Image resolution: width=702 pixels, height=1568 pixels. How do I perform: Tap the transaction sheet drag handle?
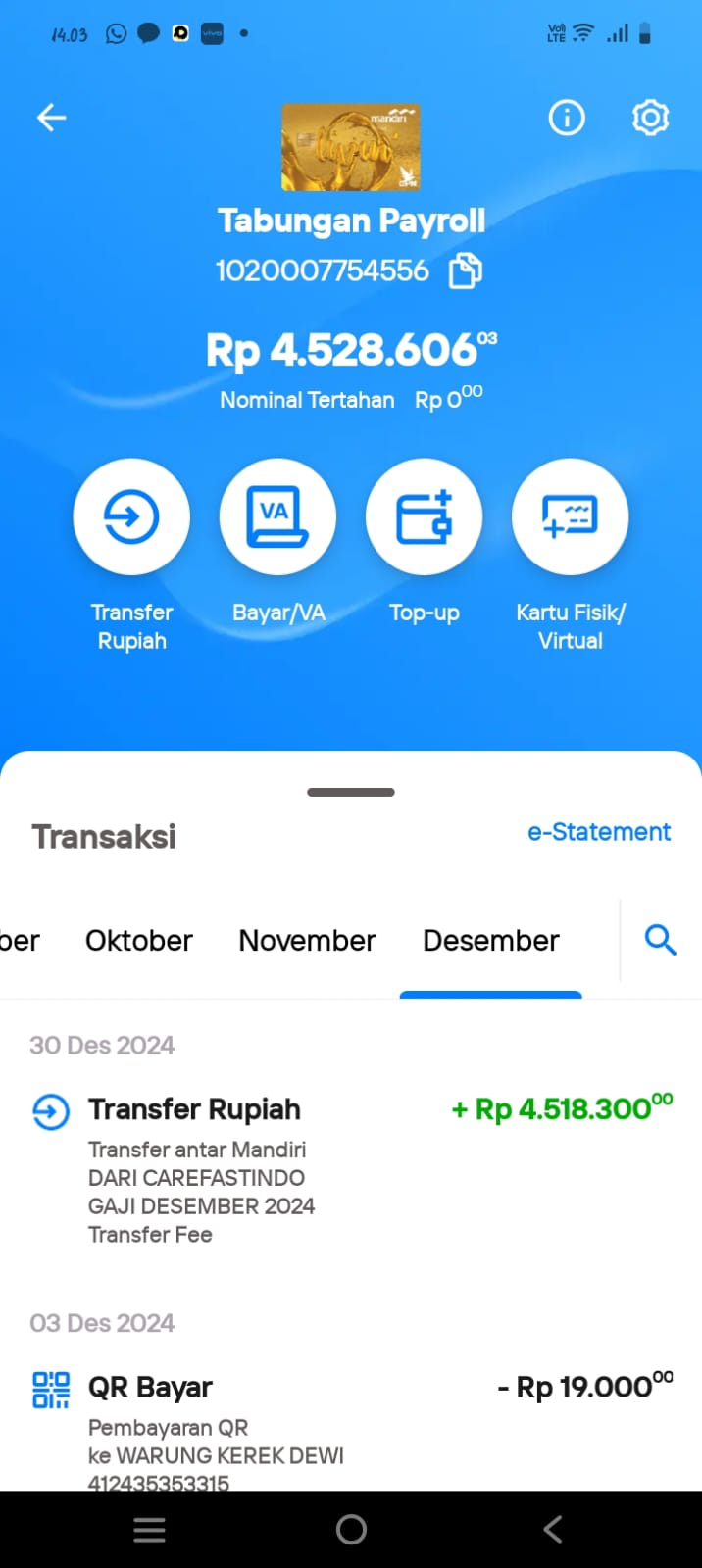351,792
